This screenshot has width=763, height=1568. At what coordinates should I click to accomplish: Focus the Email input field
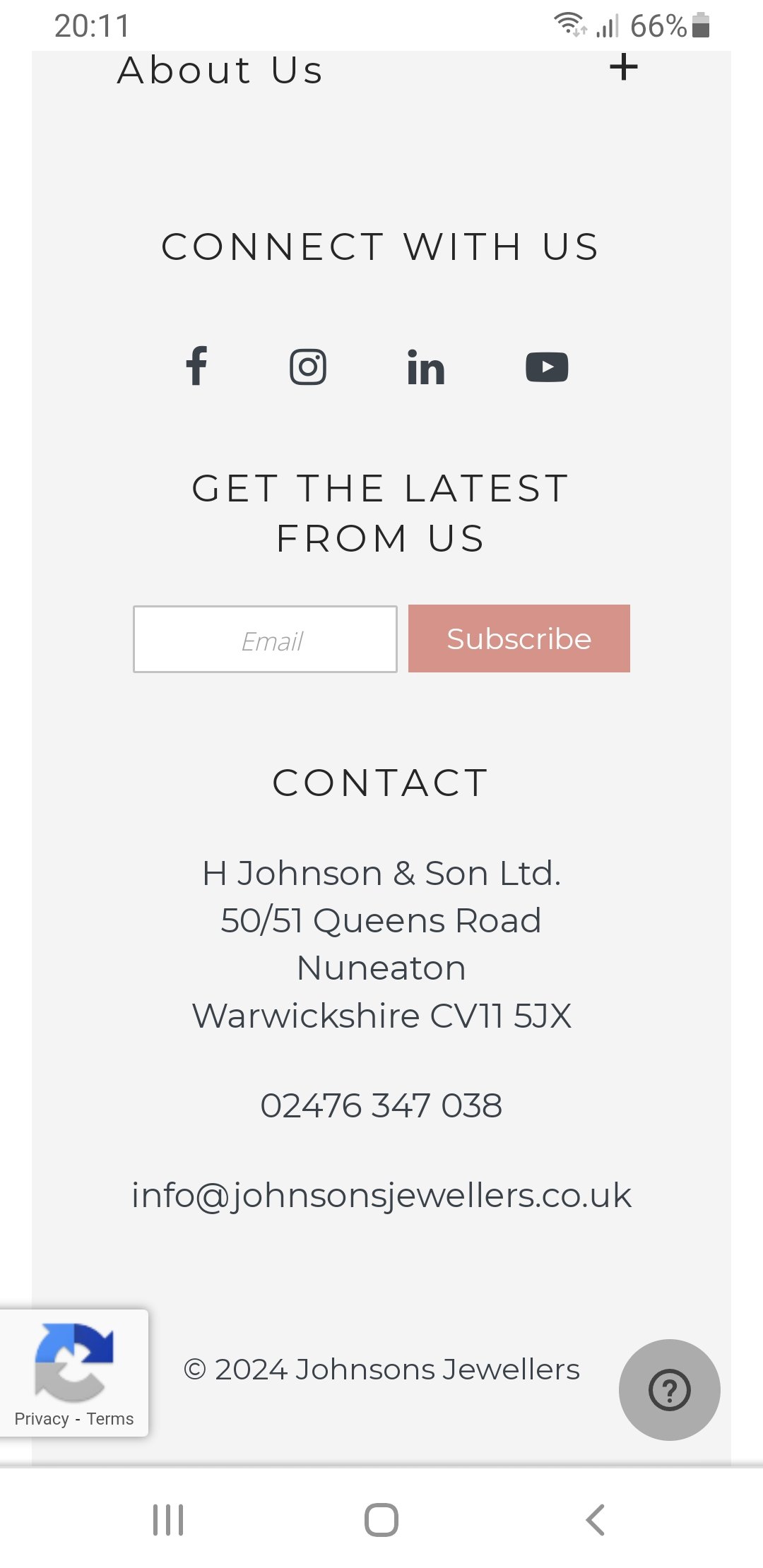pyautogui.click(x=265, y=639)
